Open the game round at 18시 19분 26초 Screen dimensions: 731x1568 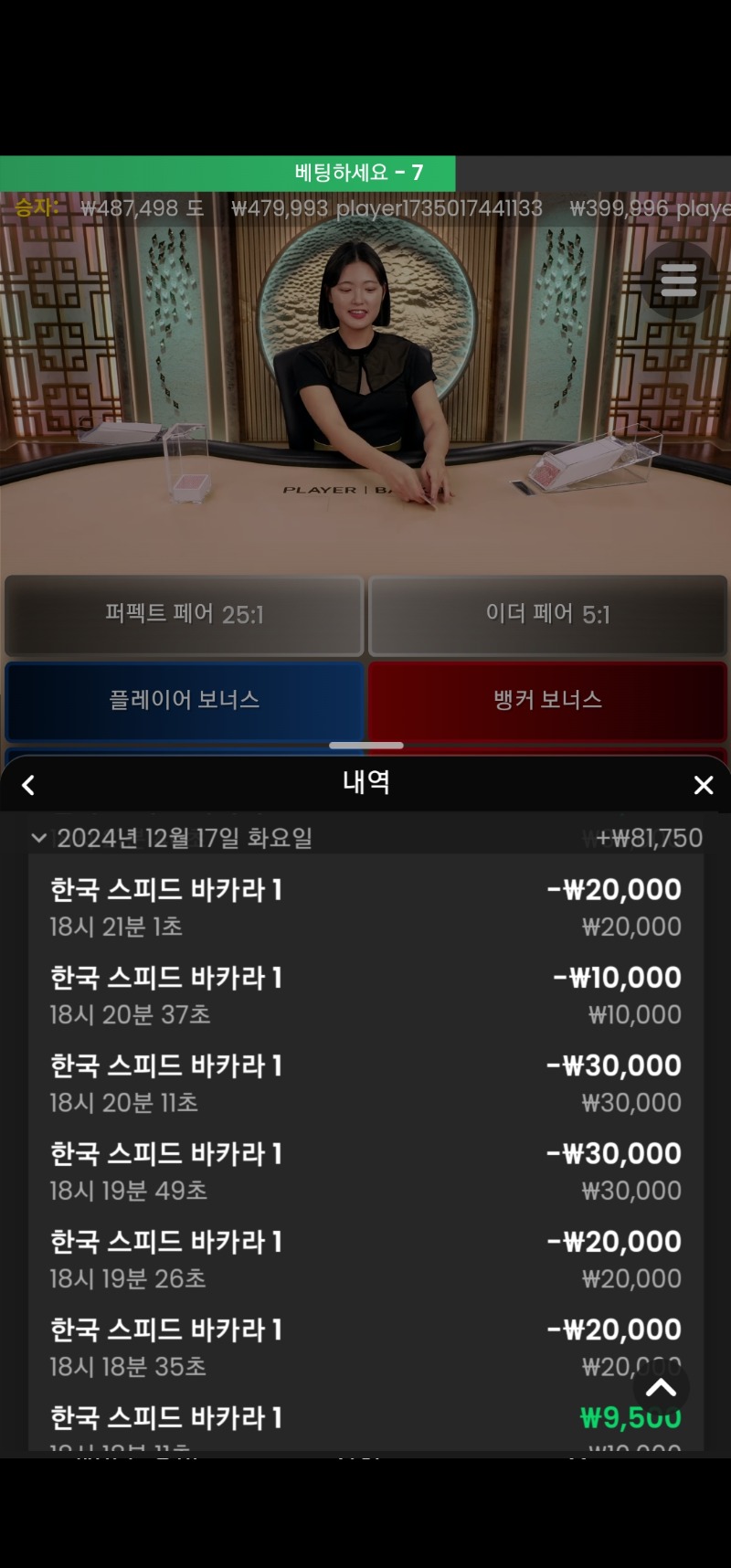(365, 1259)
